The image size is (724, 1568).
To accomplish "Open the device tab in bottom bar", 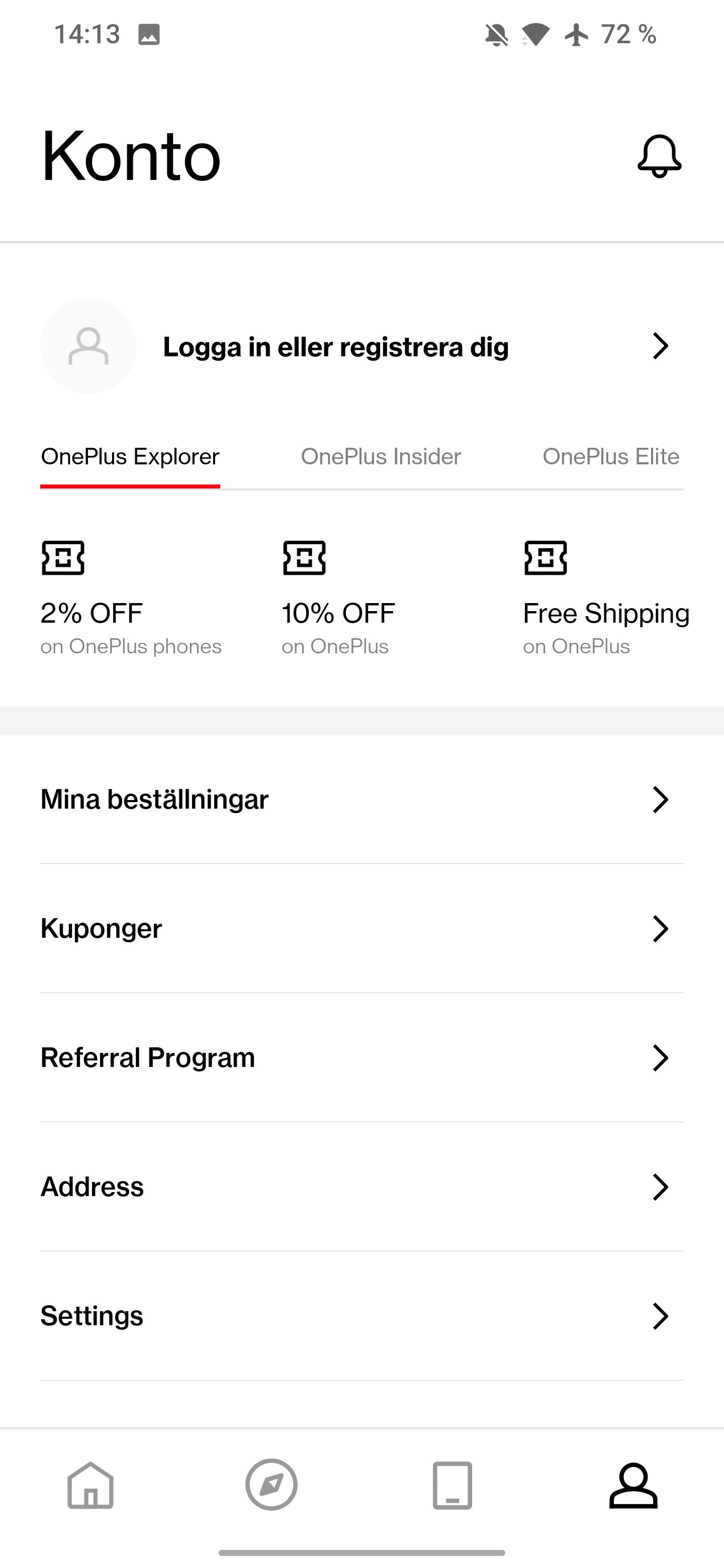I will click(x=452, y=1485).
